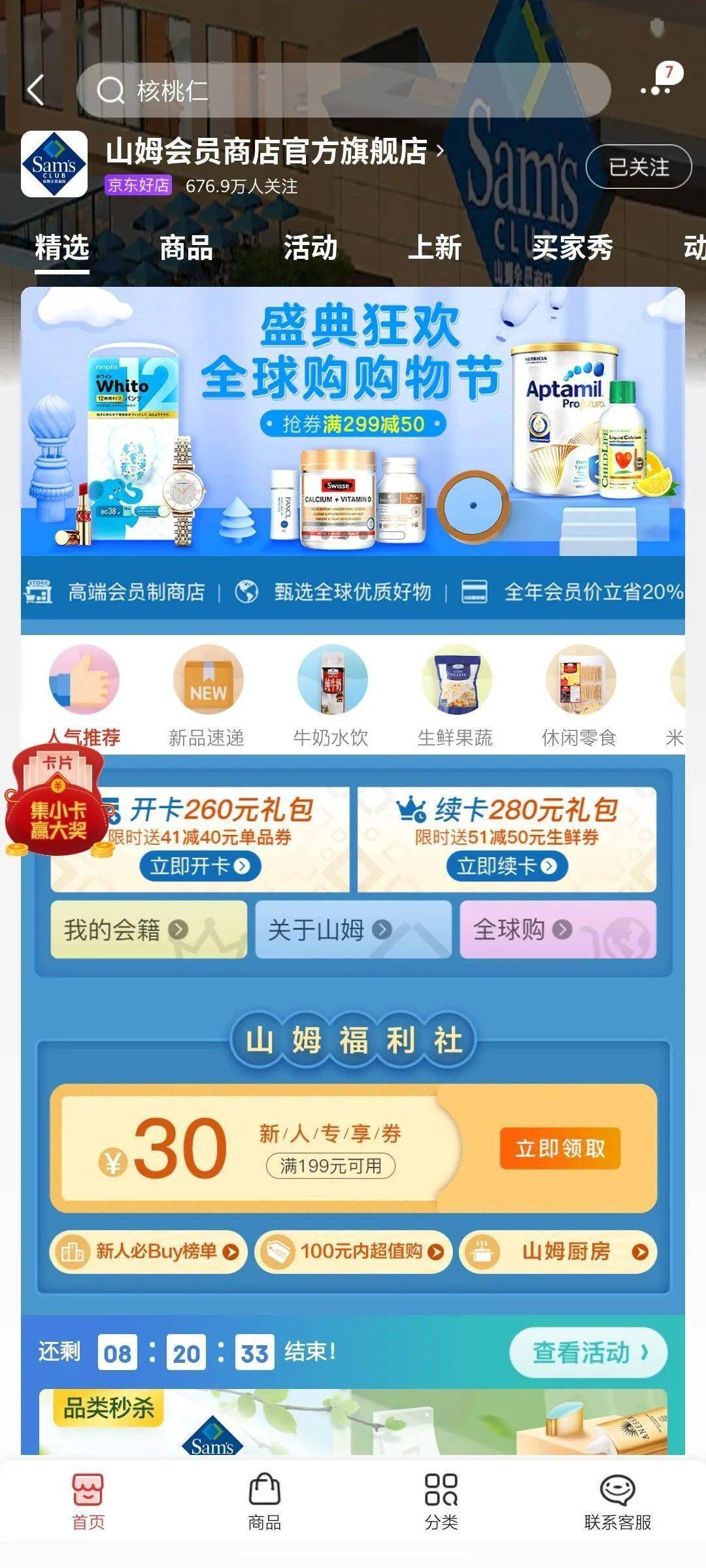706x1568 pixels.
Task: Switch to the 商品 top tab
Action: click(x=186, y=248)
